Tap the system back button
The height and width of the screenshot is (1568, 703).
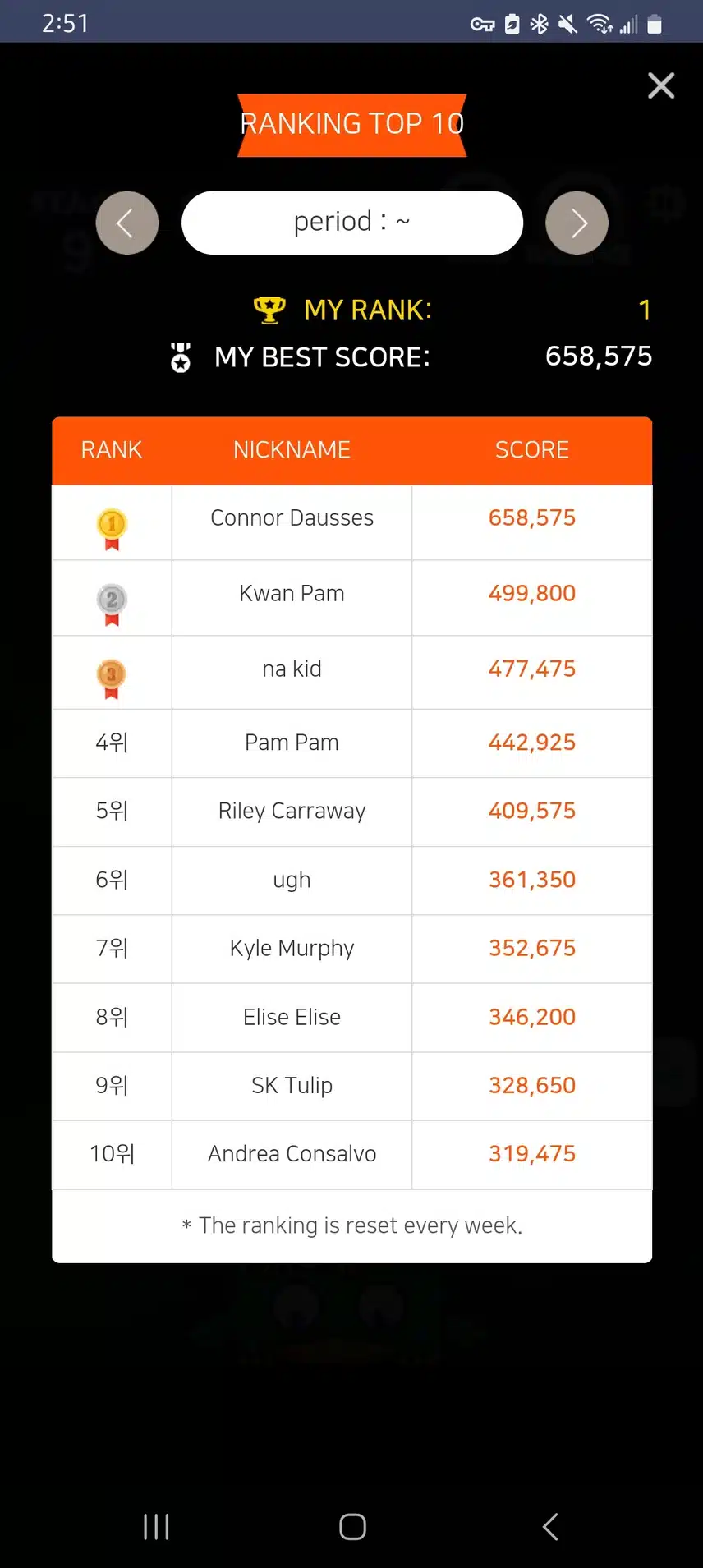(x=550, y=1527)
